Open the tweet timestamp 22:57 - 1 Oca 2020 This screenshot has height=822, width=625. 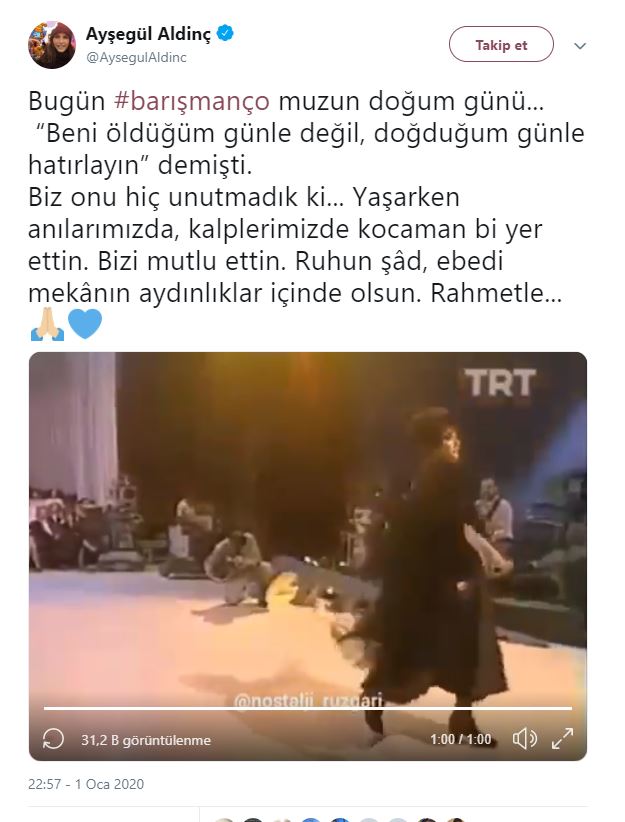click(x=86, y=784)
